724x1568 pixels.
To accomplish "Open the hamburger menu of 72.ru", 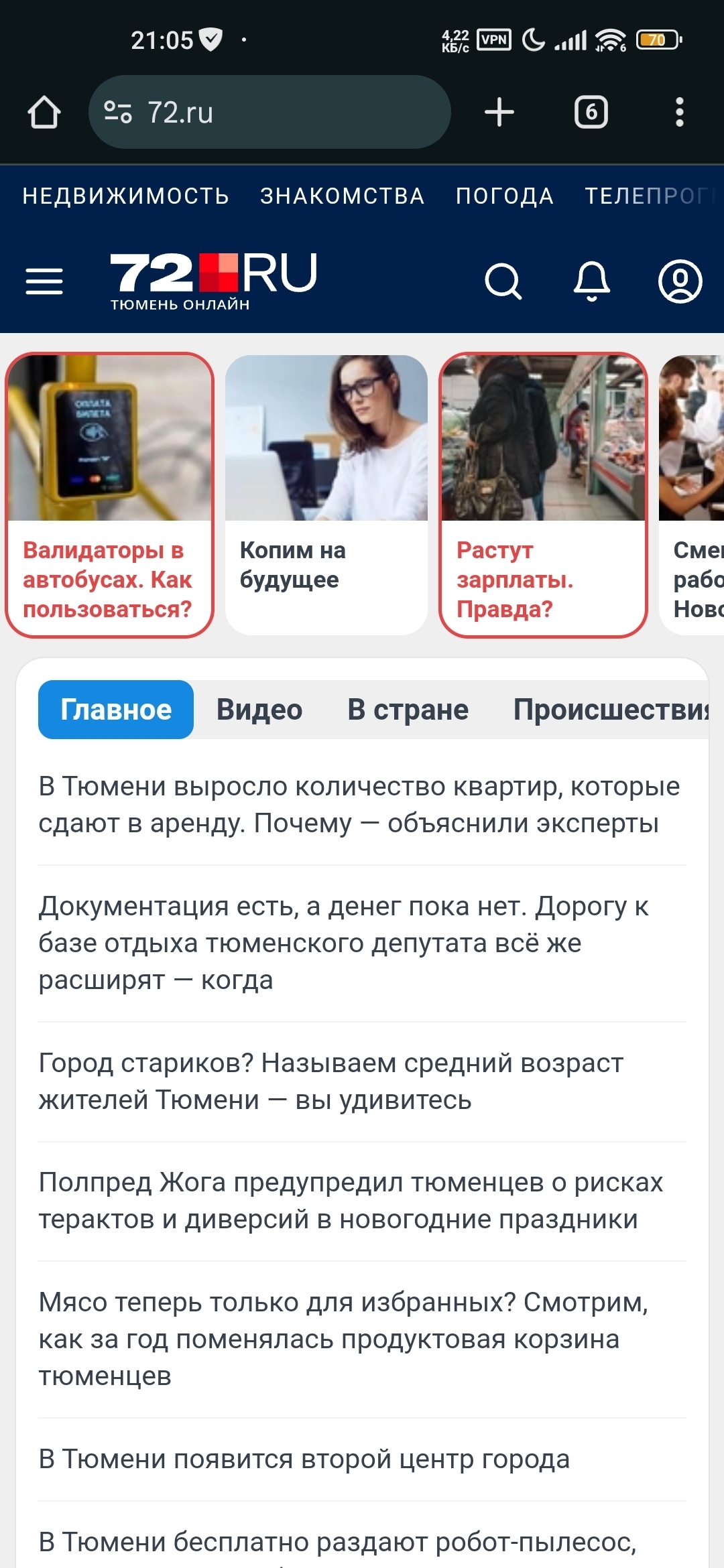I will [44, 281].
